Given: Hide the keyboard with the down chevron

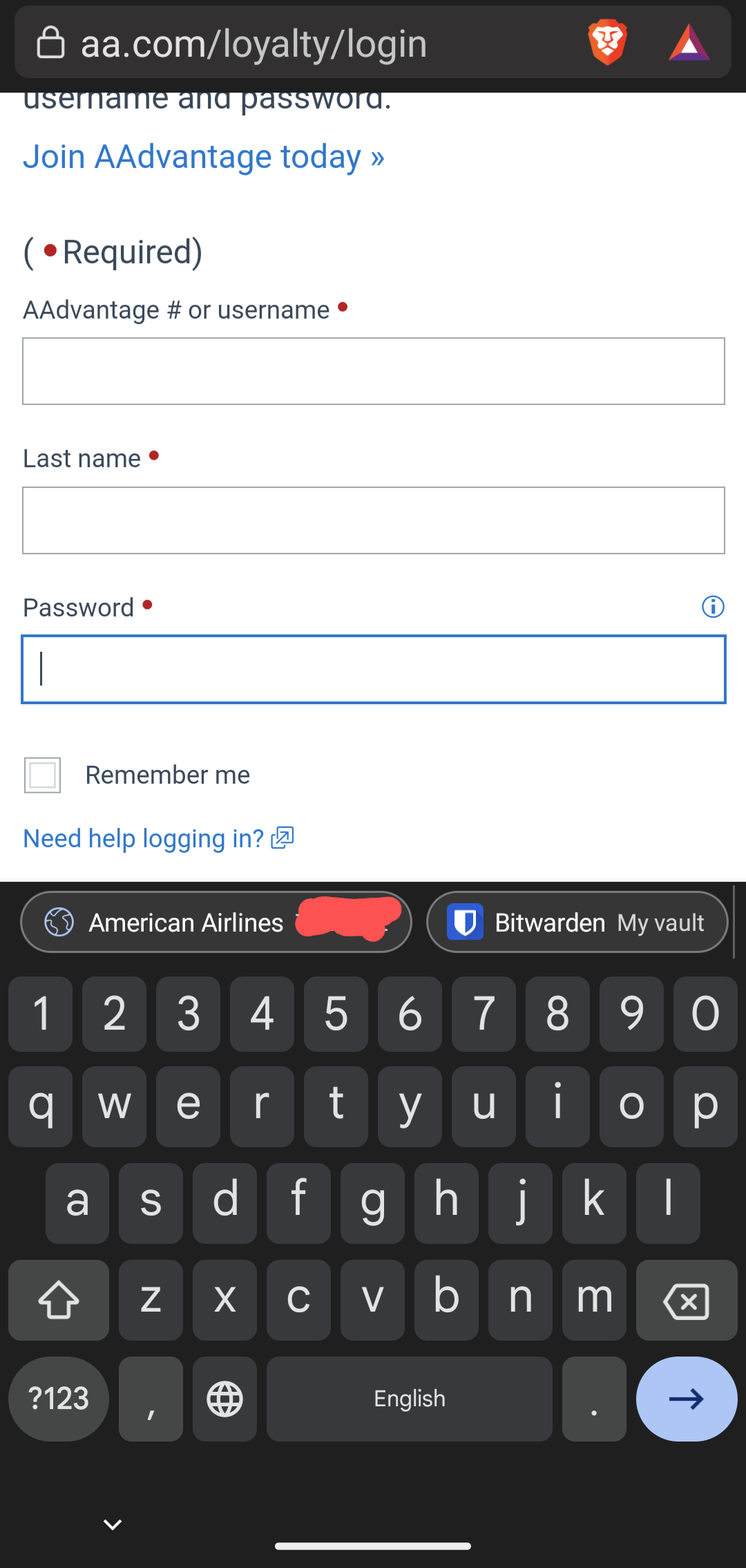Looking at the screenshot, I should click(x=113, y=1524).
